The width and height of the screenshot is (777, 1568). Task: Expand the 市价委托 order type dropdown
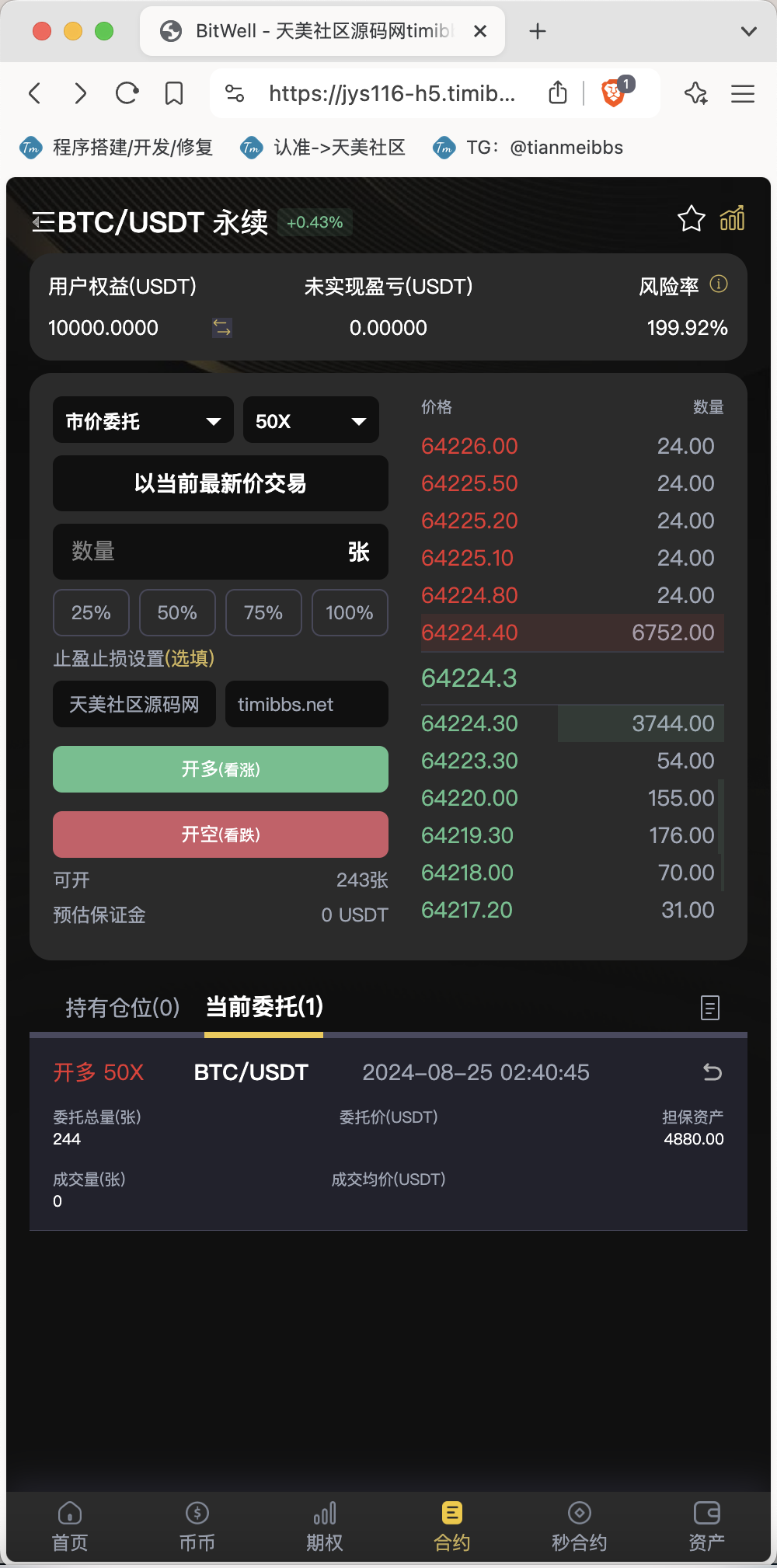[143, 420]
